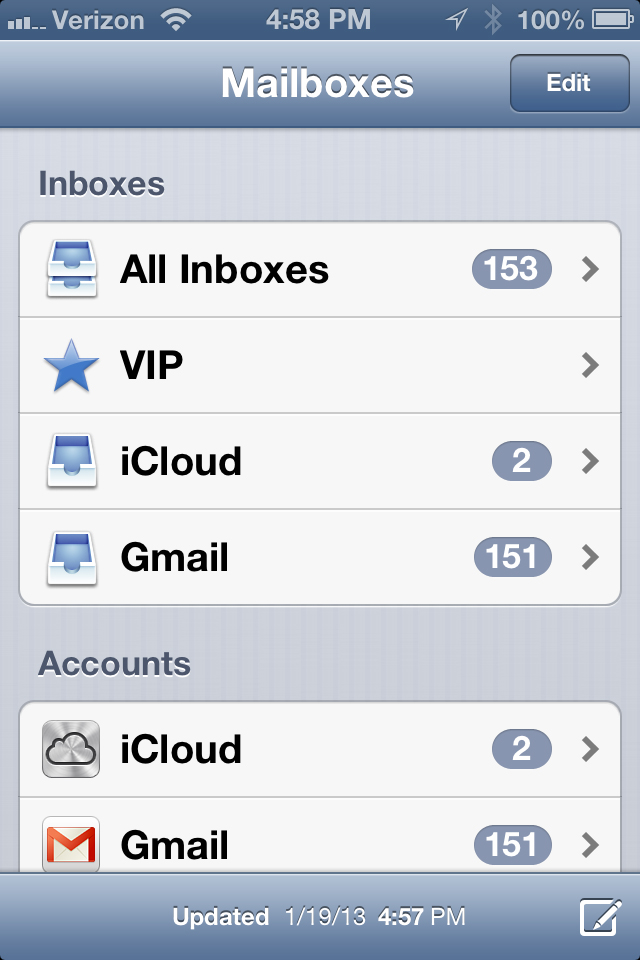640x960 pixels.
Task: Open the iCloud inbox under Inboxes
Action: [x=320, y=461]
